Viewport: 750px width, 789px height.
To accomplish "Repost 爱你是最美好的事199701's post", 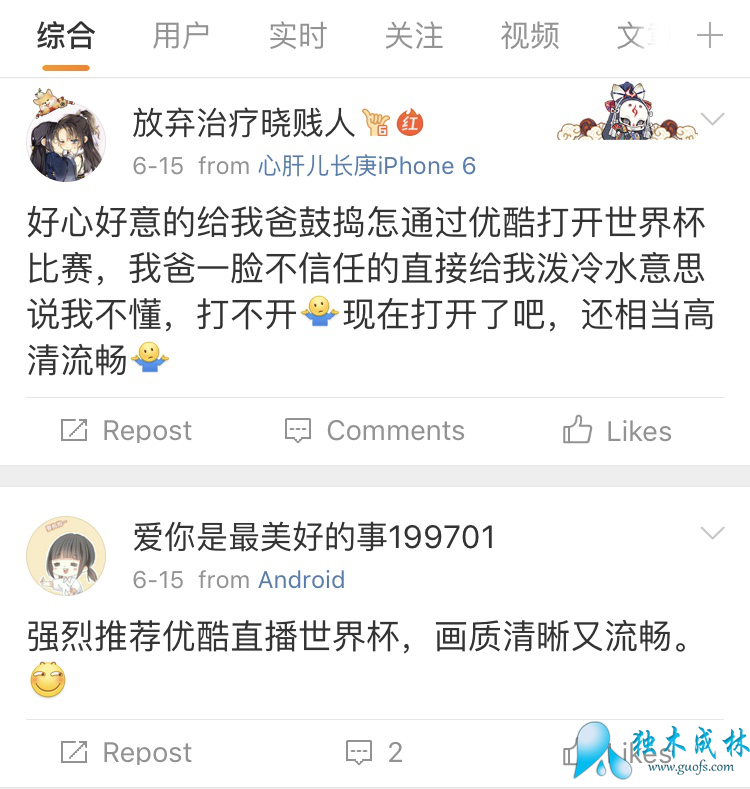I will tap(126, 752).
